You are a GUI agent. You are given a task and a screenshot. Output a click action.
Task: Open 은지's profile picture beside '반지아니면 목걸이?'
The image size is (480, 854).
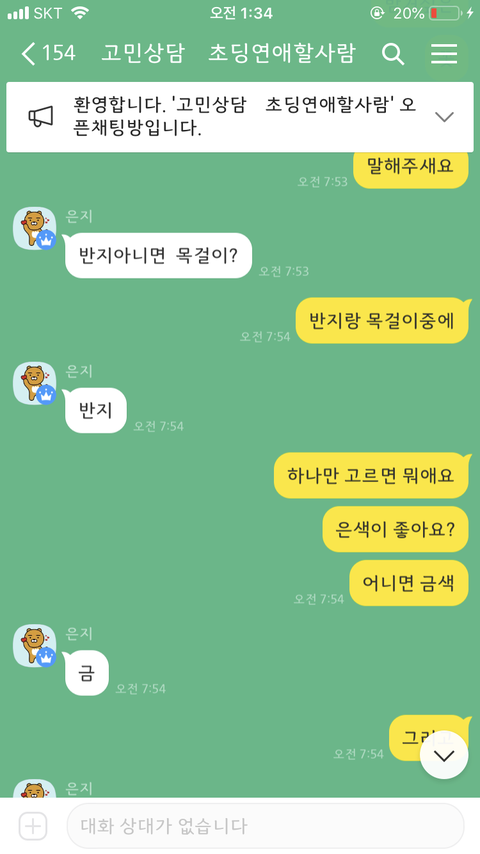(34, 228)
